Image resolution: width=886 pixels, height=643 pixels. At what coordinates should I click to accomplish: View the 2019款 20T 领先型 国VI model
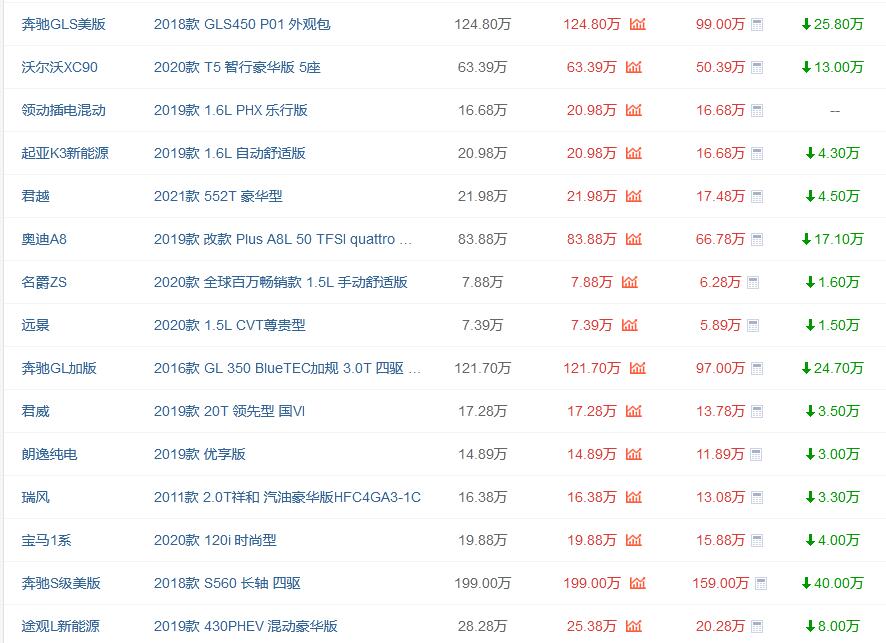click(x=229, y=411)
